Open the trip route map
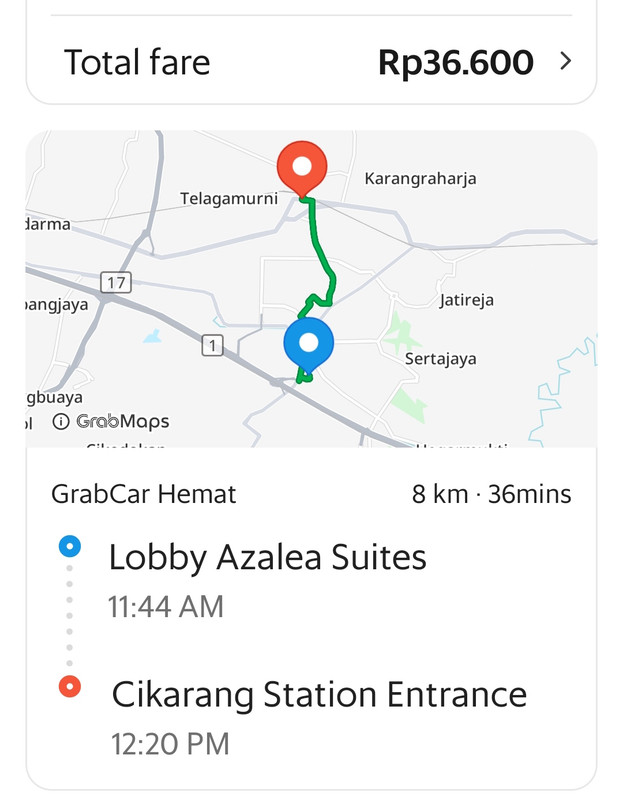This screenshot has width=623, height=800. pyautogui.click(x=311, y=289)
